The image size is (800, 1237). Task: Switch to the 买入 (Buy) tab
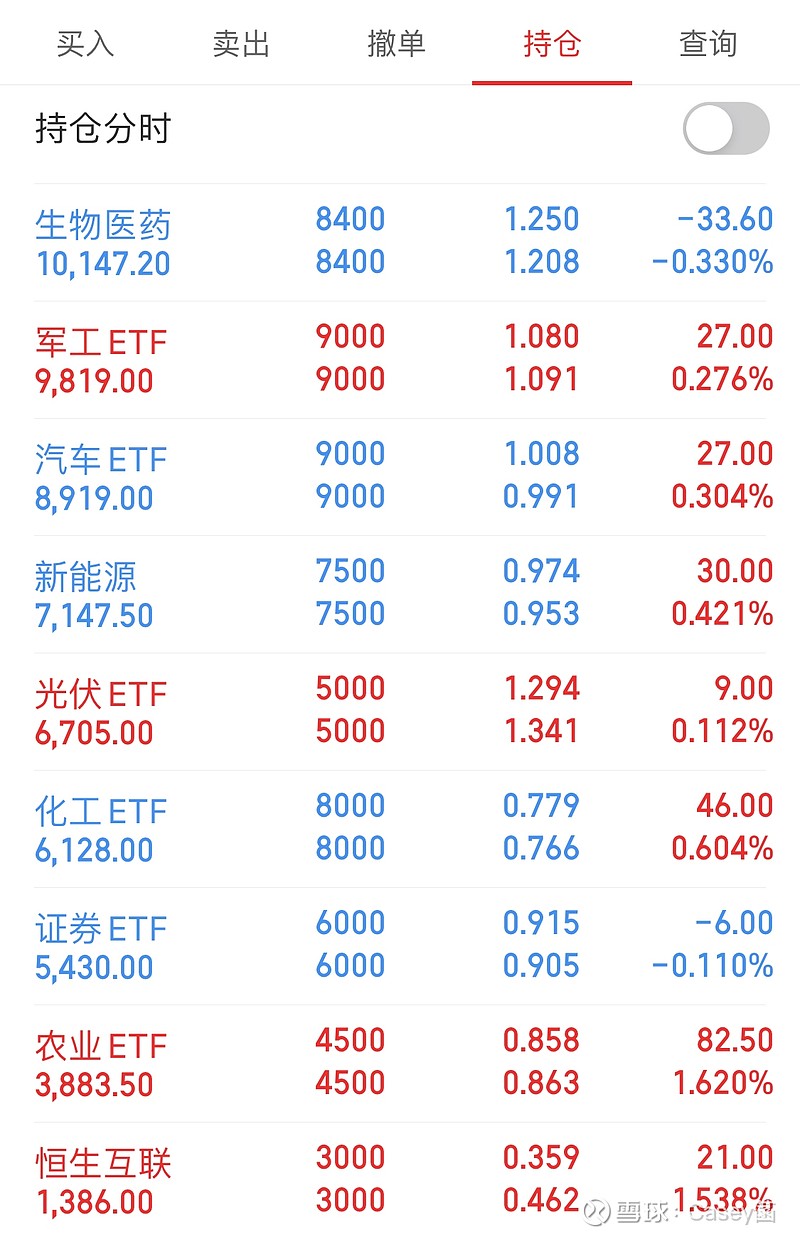coord(86,44)
